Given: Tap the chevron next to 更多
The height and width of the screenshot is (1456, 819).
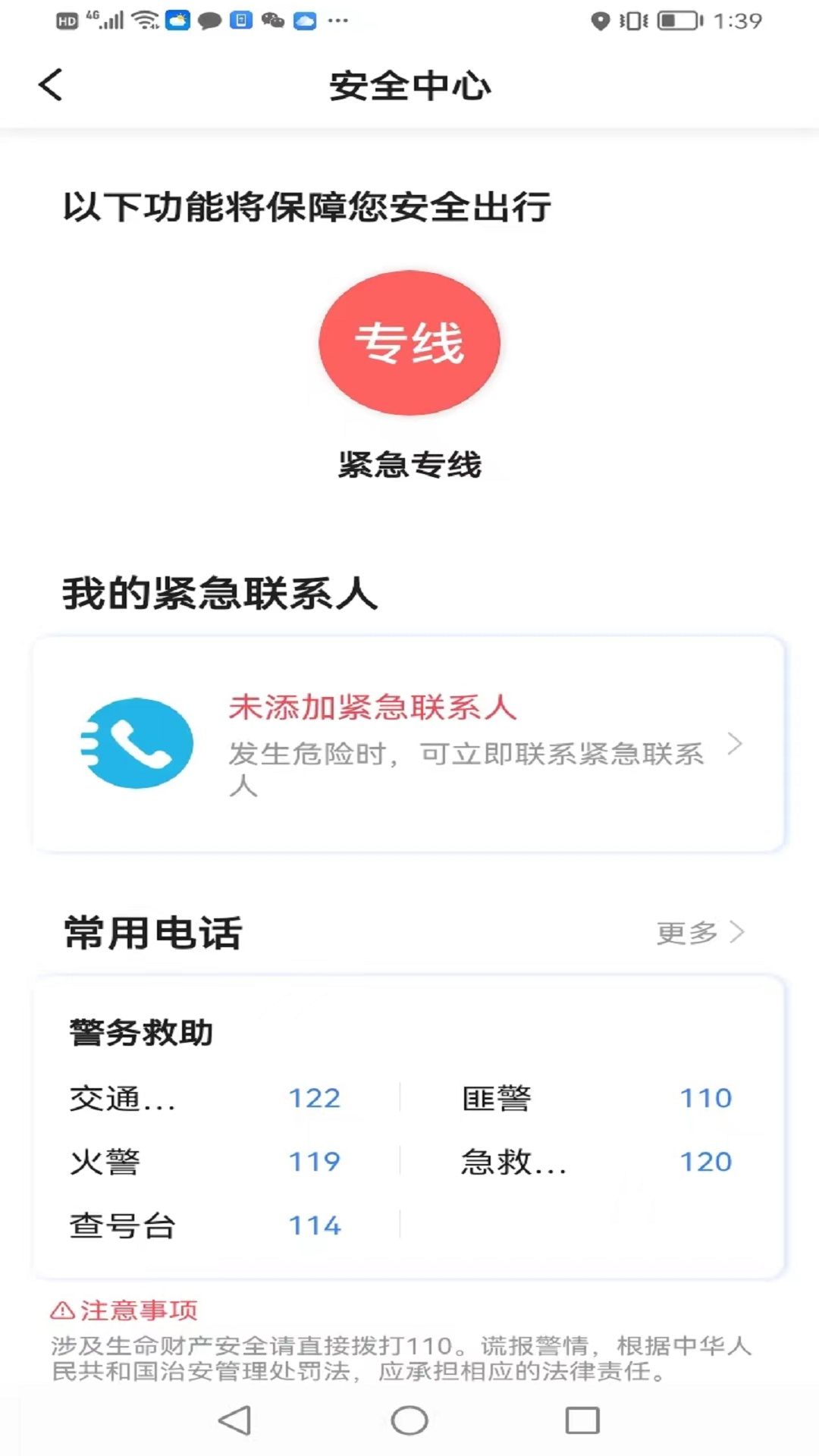Looking at the screenshot, I should 737,934.
